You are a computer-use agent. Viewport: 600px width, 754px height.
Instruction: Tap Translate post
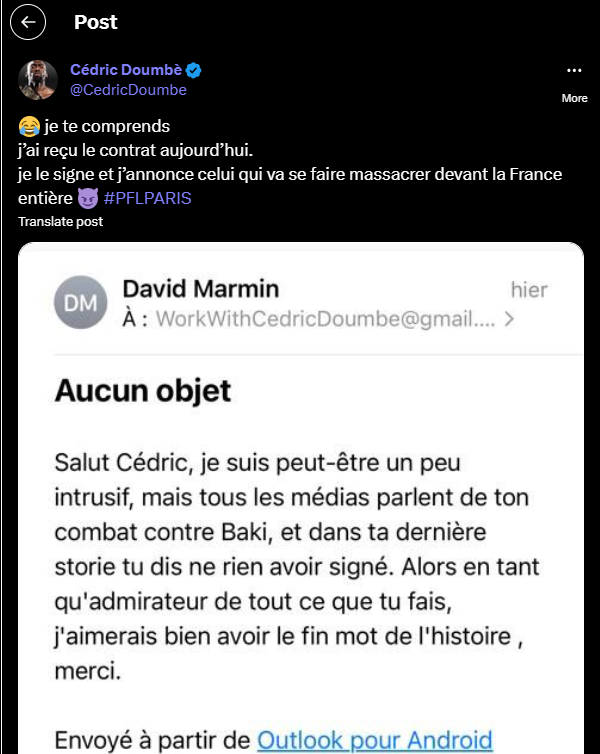click(x=60, y=221)
